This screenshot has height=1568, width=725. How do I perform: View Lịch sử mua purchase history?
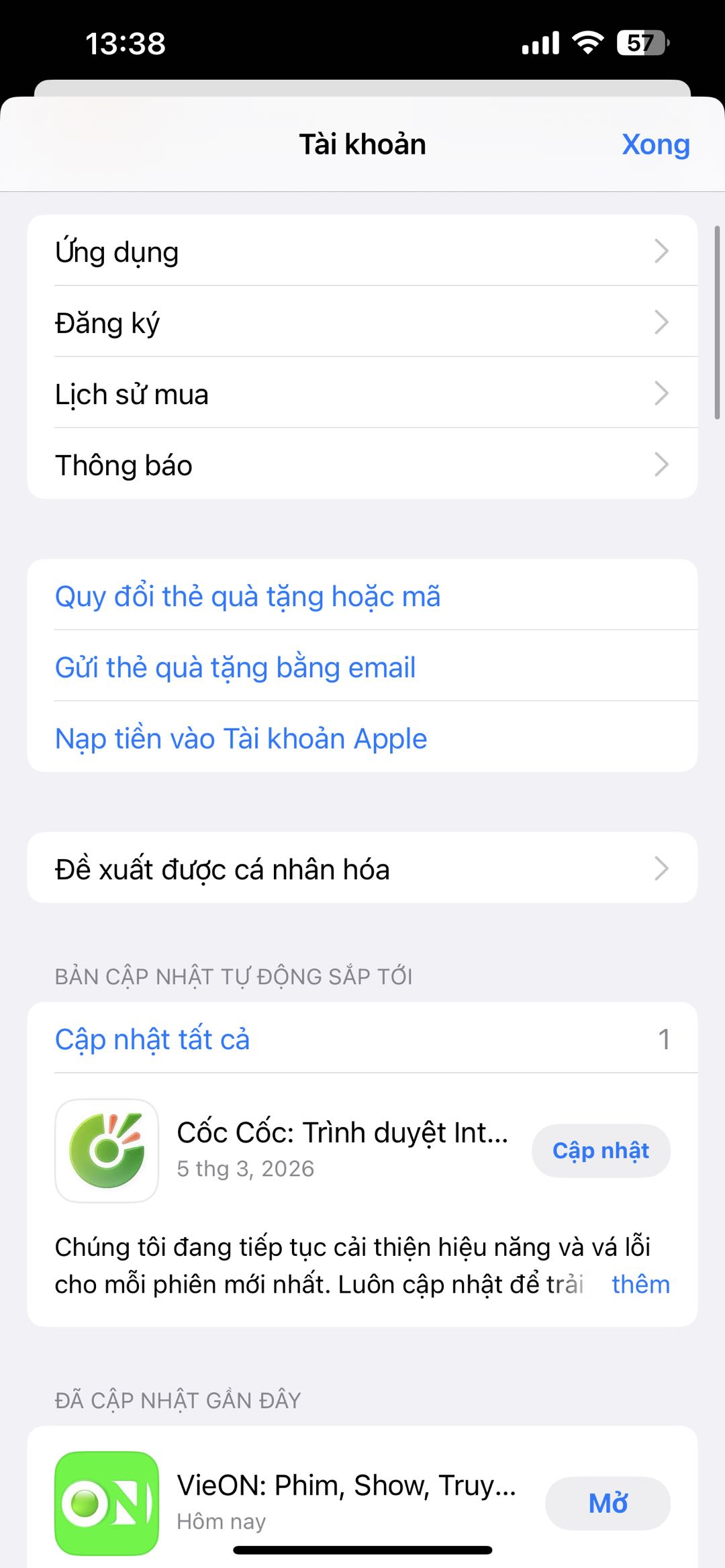click(x=362, y=393)
